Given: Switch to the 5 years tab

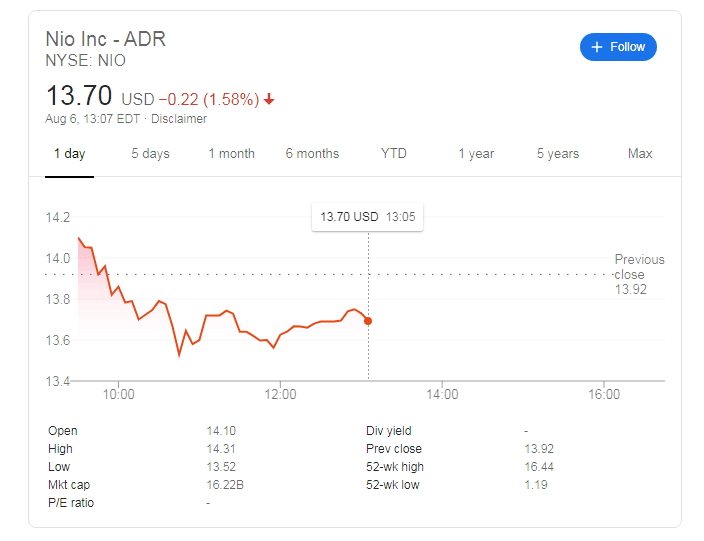Looking at the screenshot, I should (557, 154).
